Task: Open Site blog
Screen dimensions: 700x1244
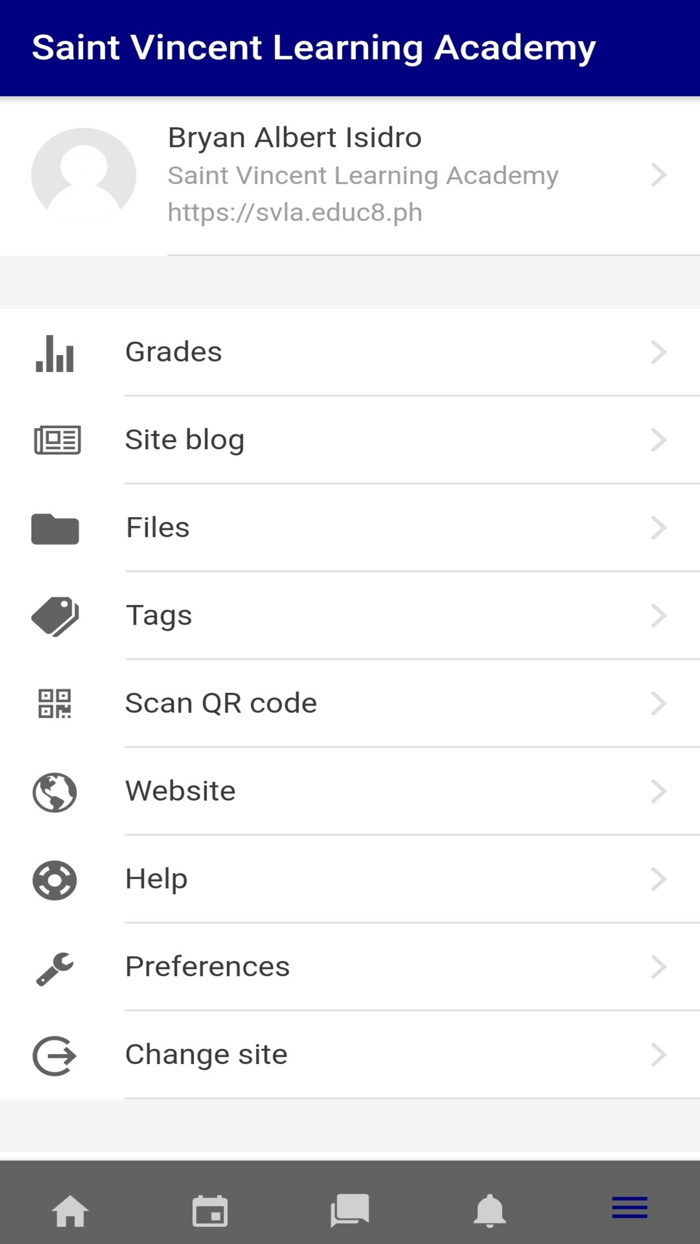Action: [x=350, y=440]
